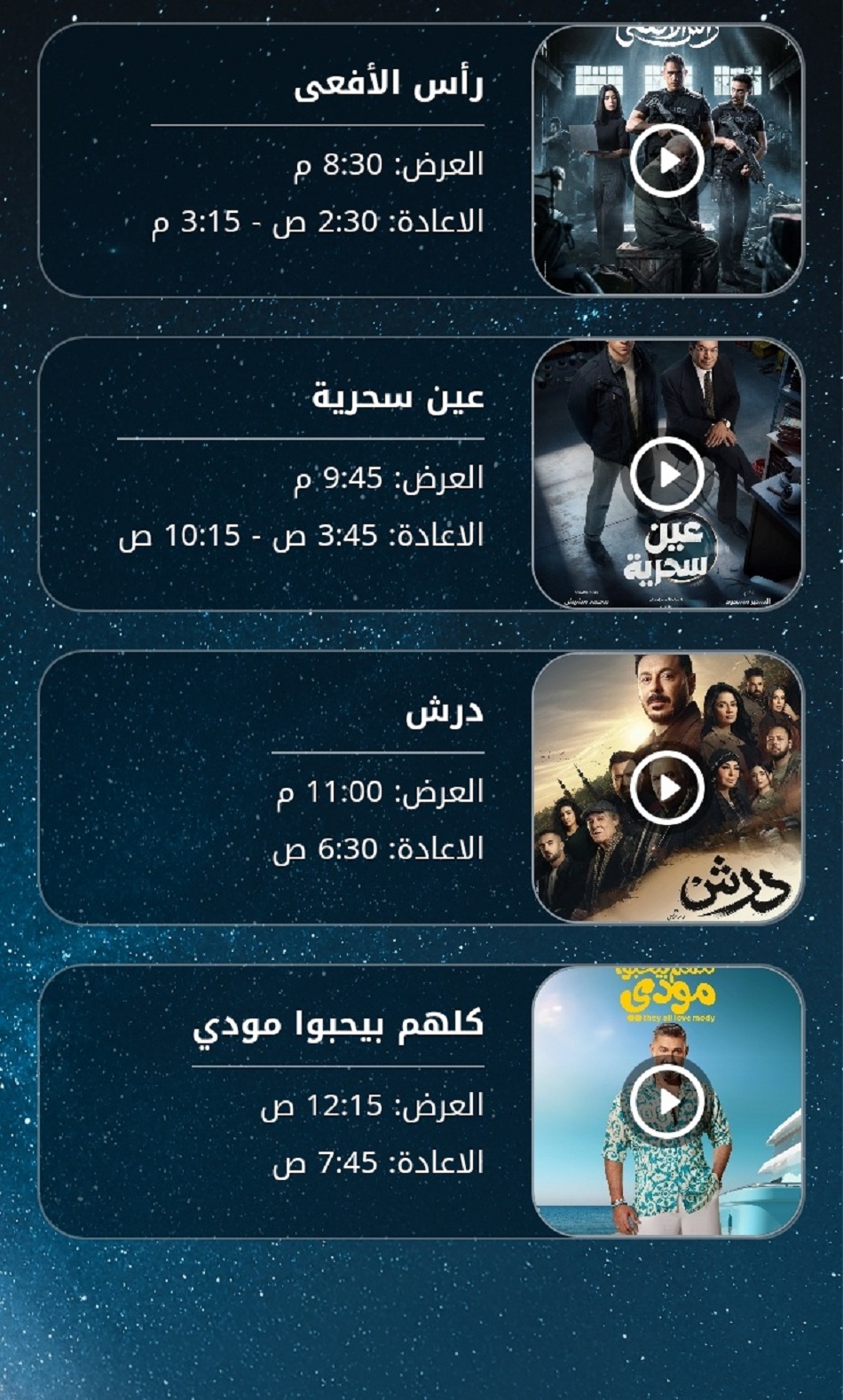Play the عين سحرية video
The width and height of the screenshot is (843, 1400).
667,474
